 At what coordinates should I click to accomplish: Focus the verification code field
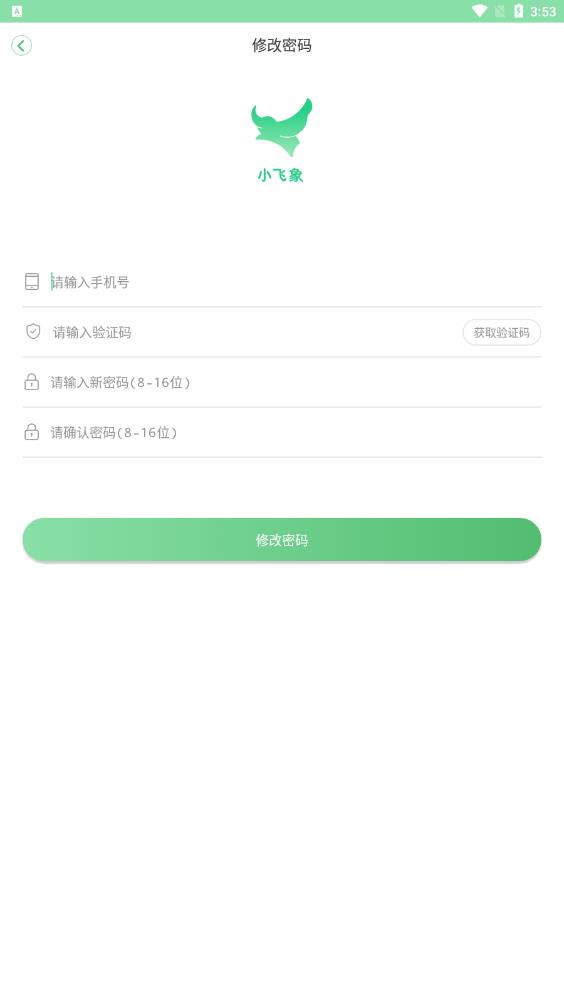(x=254, y=332)
